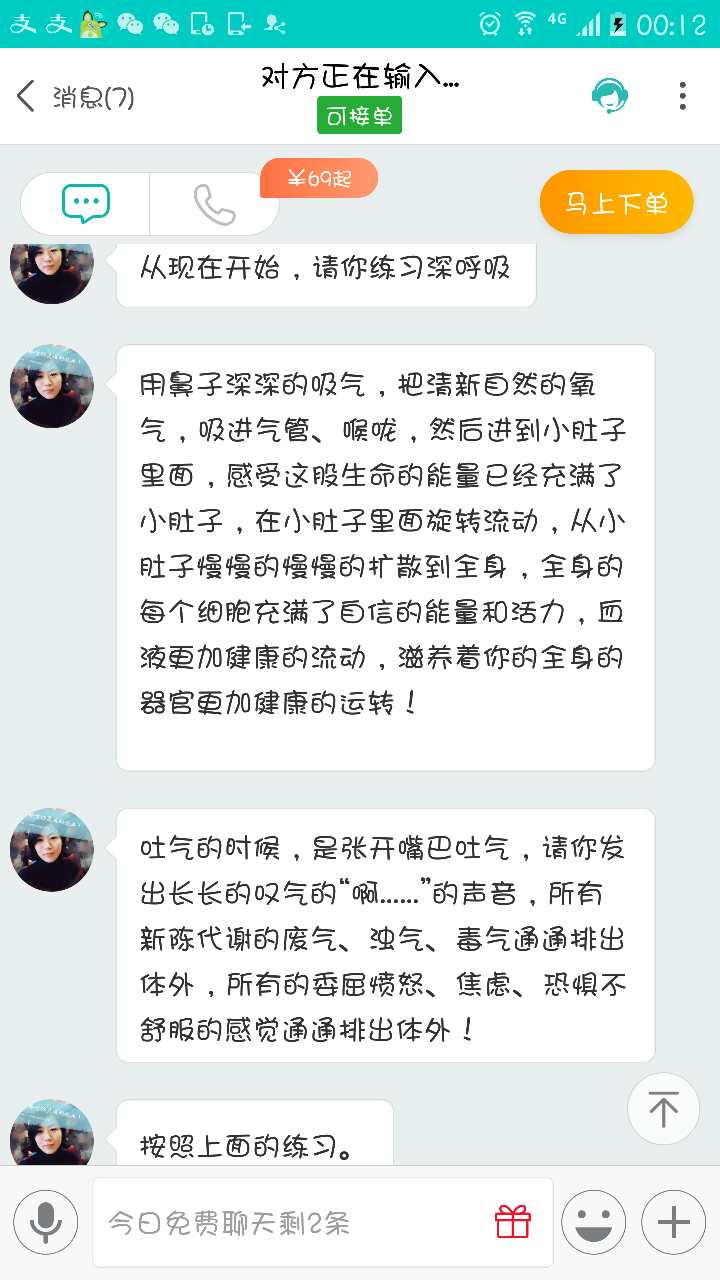Focus the chat message input field
The width and height of the screenshot is (720, 1280).
290,1222
